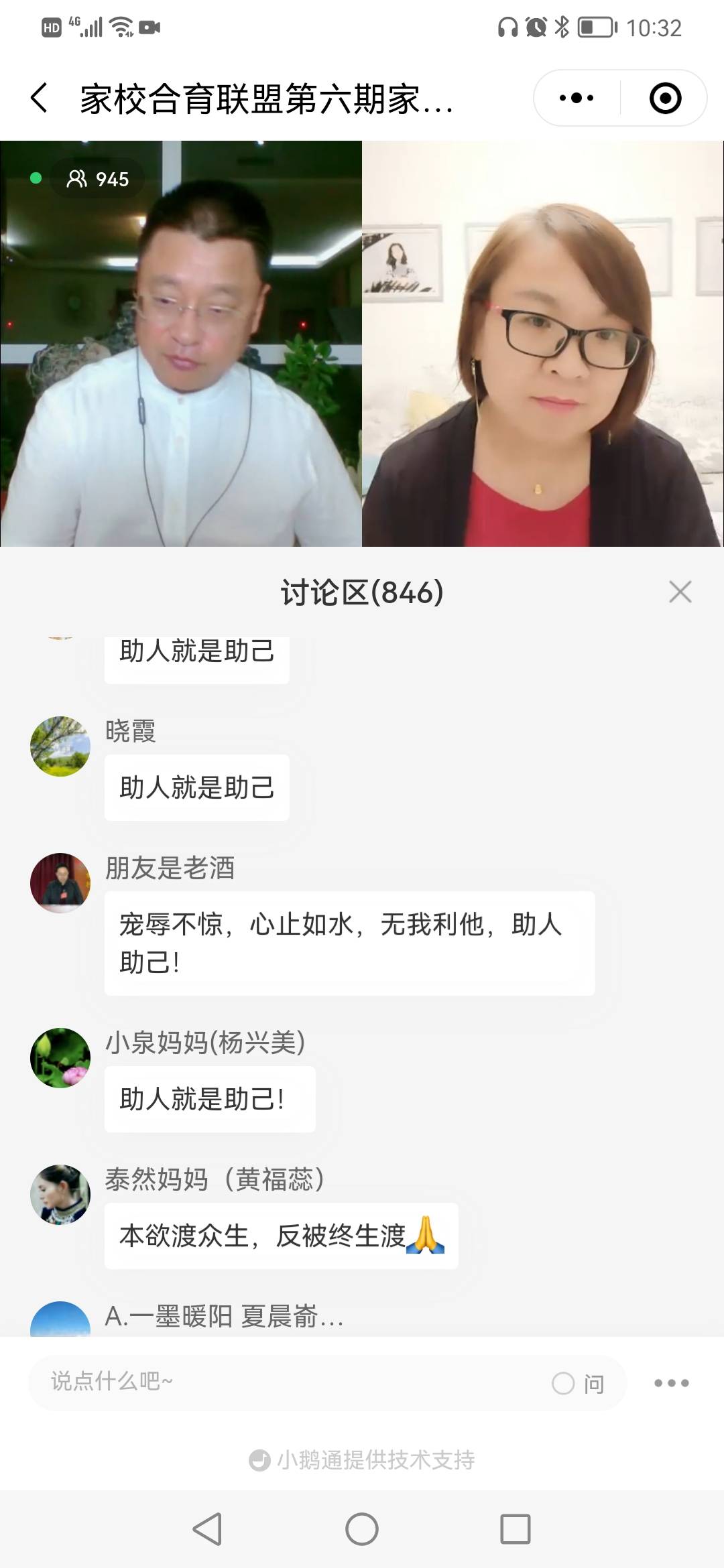Open the three-dot menu beside the chat input
This screenshot has height=1568, width=724.
click(x=670, y=1382)
